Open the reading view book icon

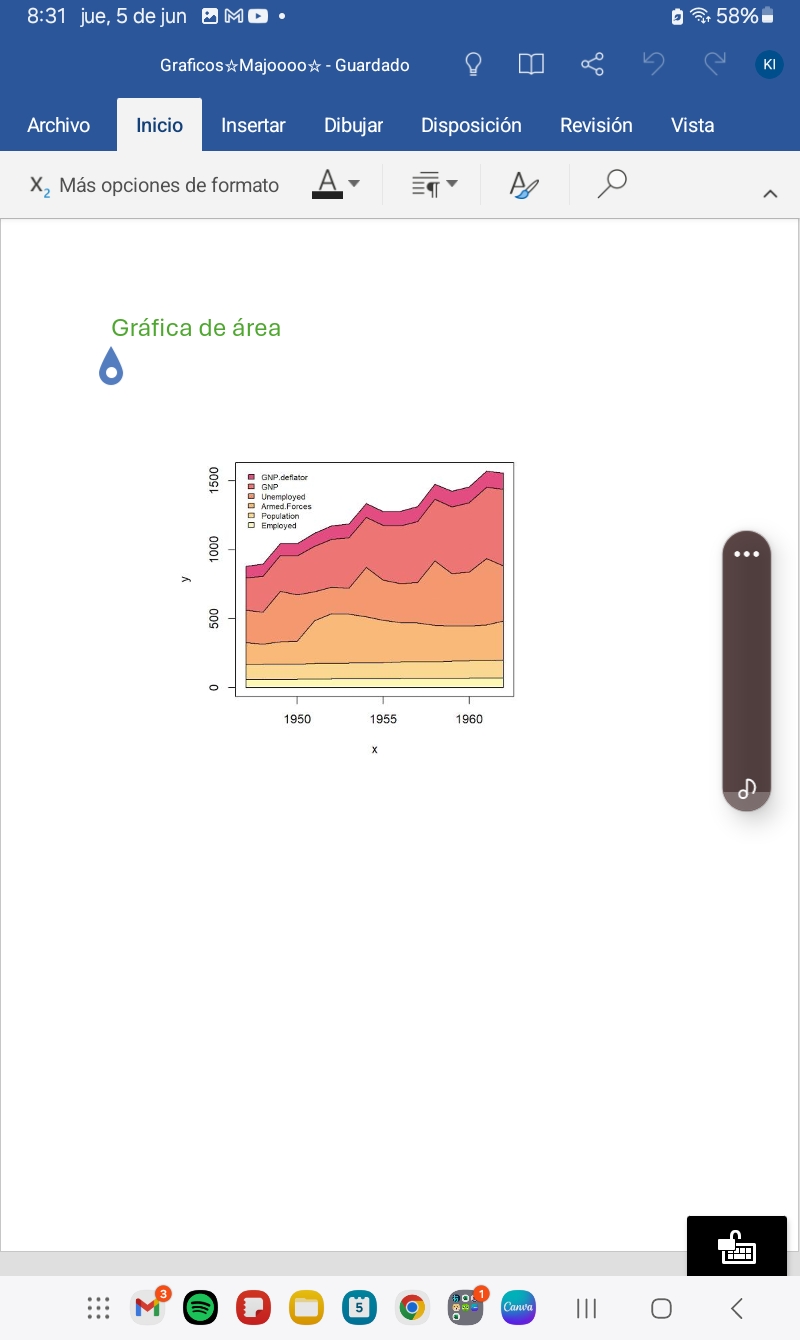click(531, 65)
